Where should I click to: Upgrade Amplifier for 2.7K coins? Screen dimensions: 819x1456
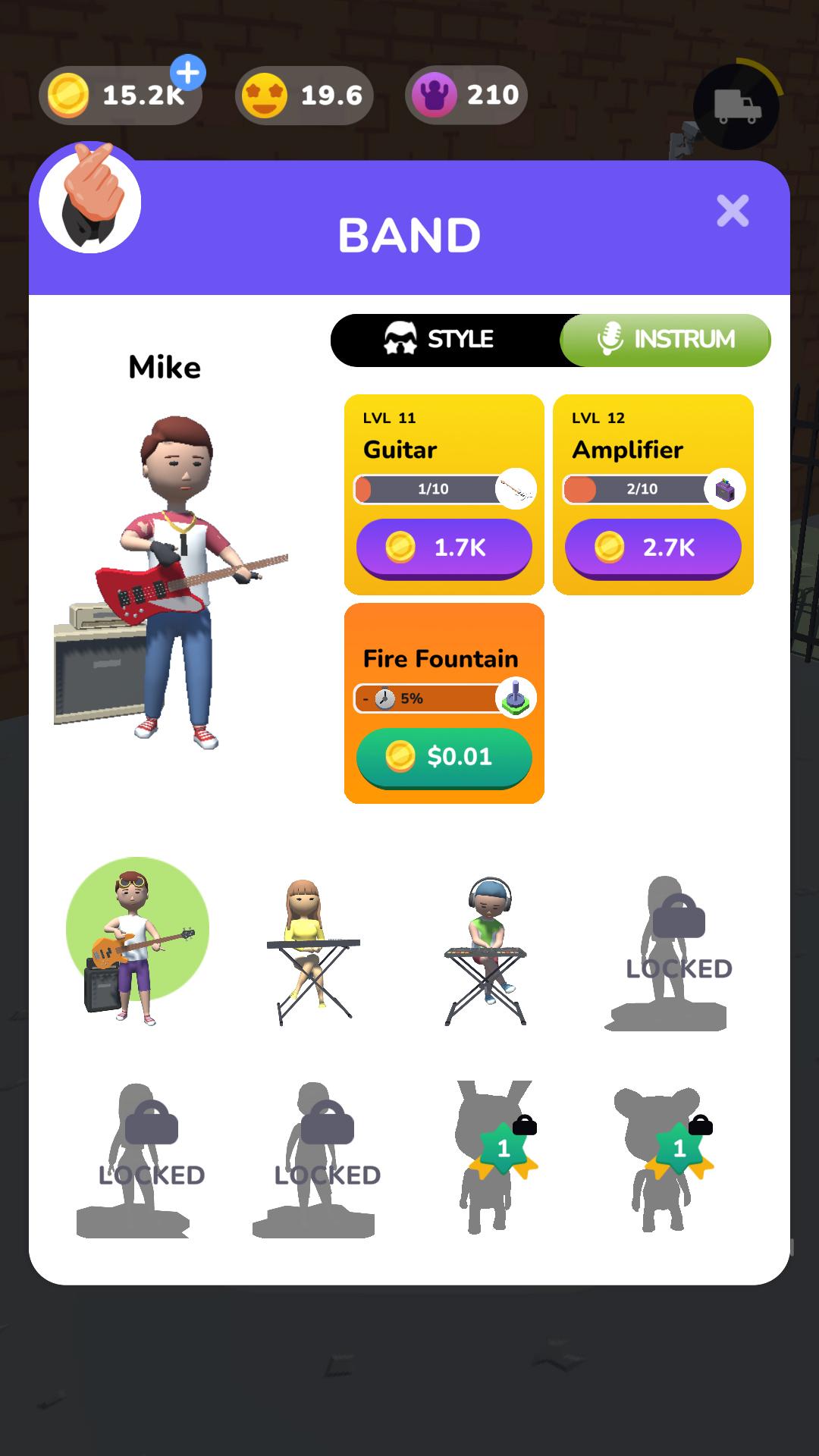(x=653, y=548)
